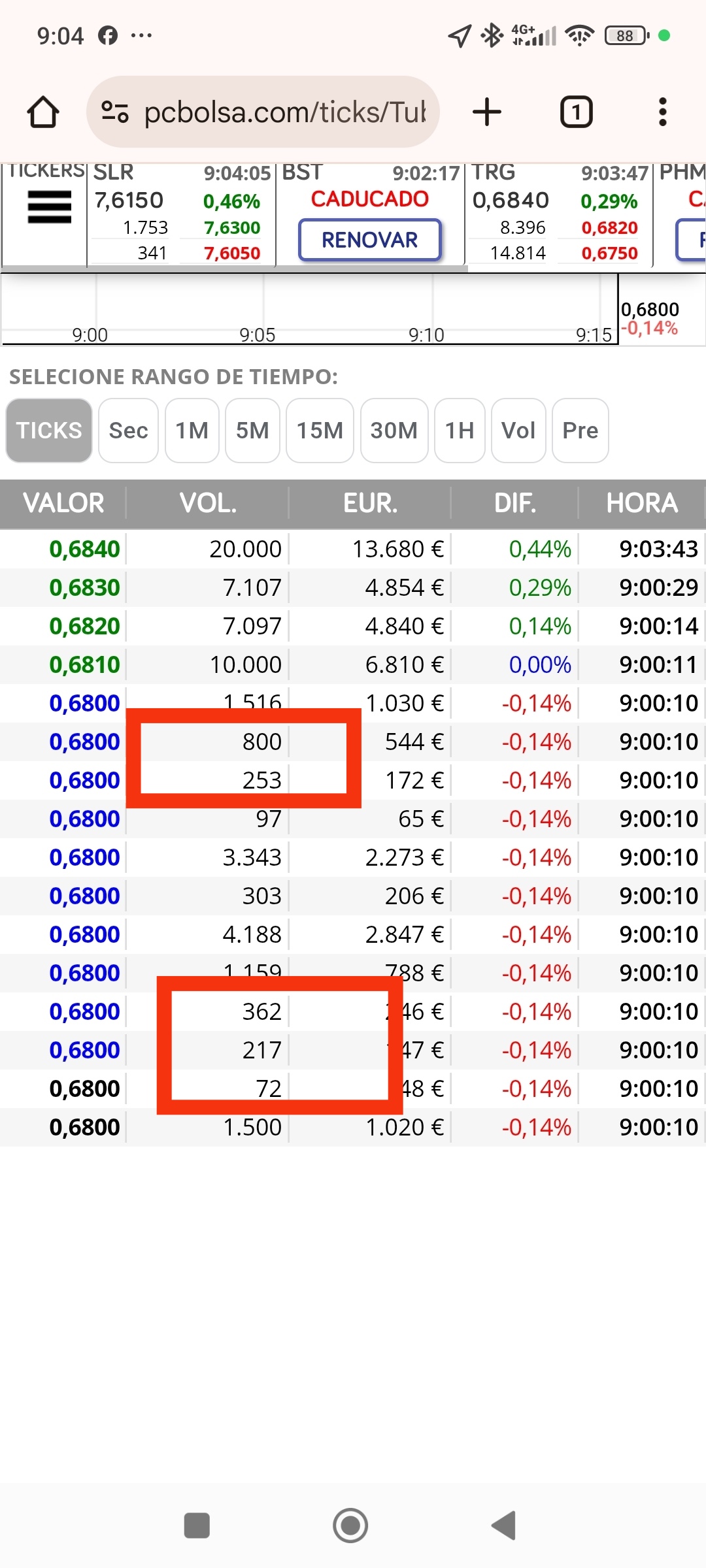
Task: Open recent apps from the navigation bar
Action: point(197,1526)
